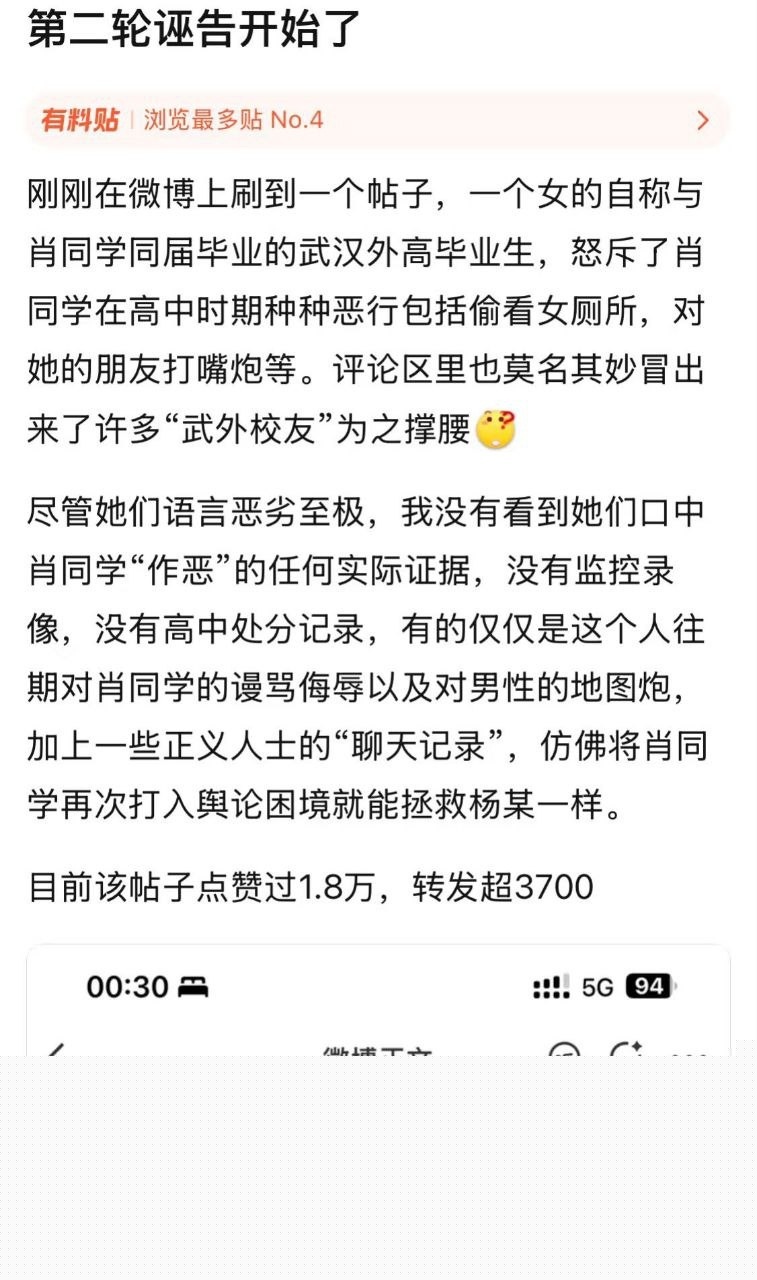The height and width of the screenshot is (1280, 757).
Task: Tap the cellular signal bars icon
Action: pos(551,987)
